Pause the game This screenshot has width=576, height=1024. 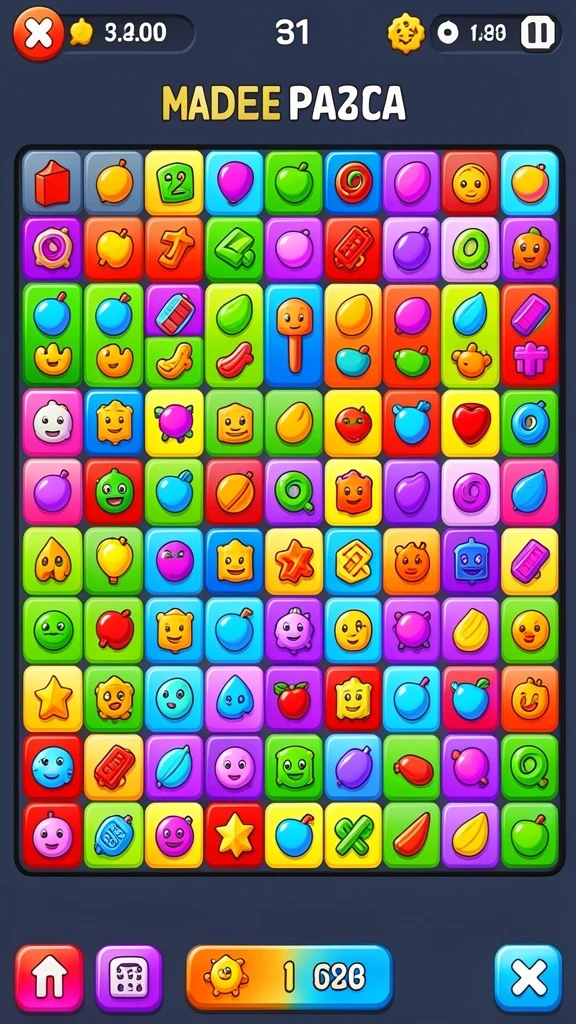click(x=538, y=33)
